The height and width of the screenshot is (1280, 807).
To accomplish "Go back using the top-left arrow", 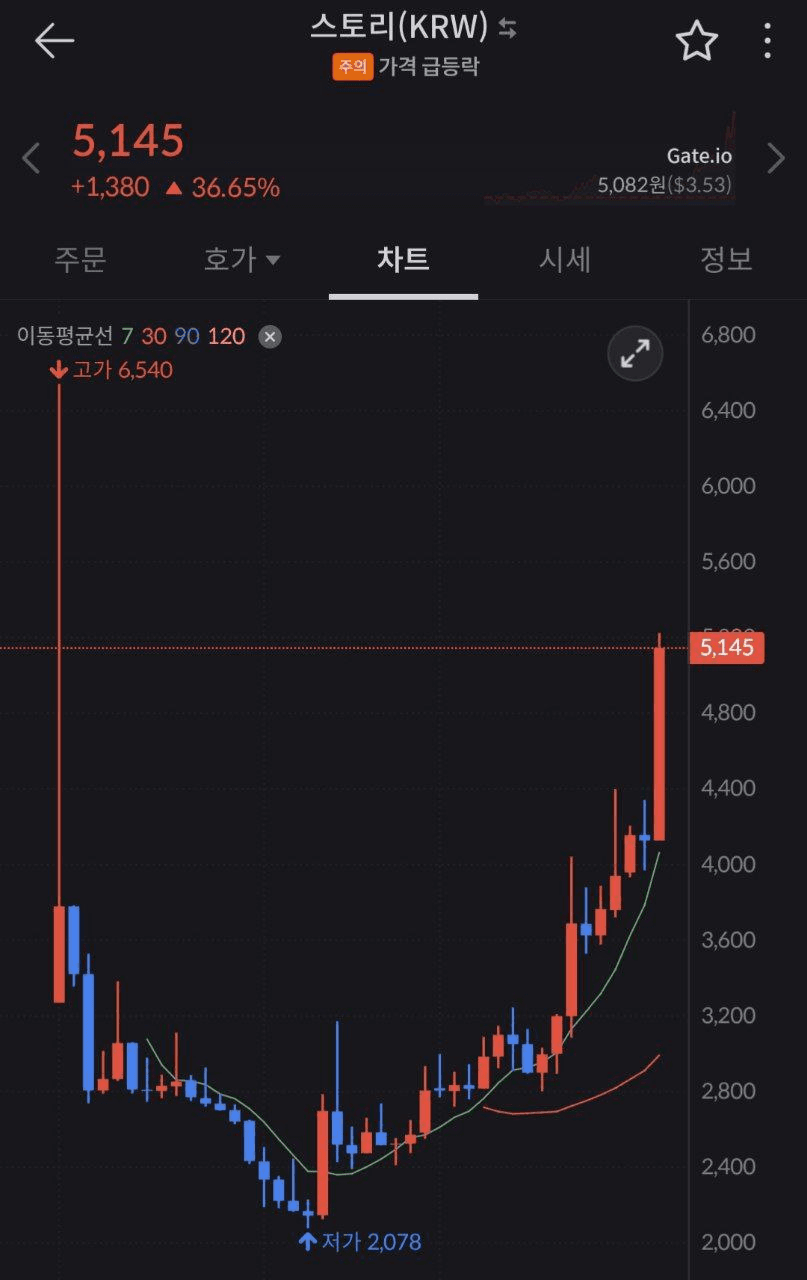I will [x=54, y=40].
